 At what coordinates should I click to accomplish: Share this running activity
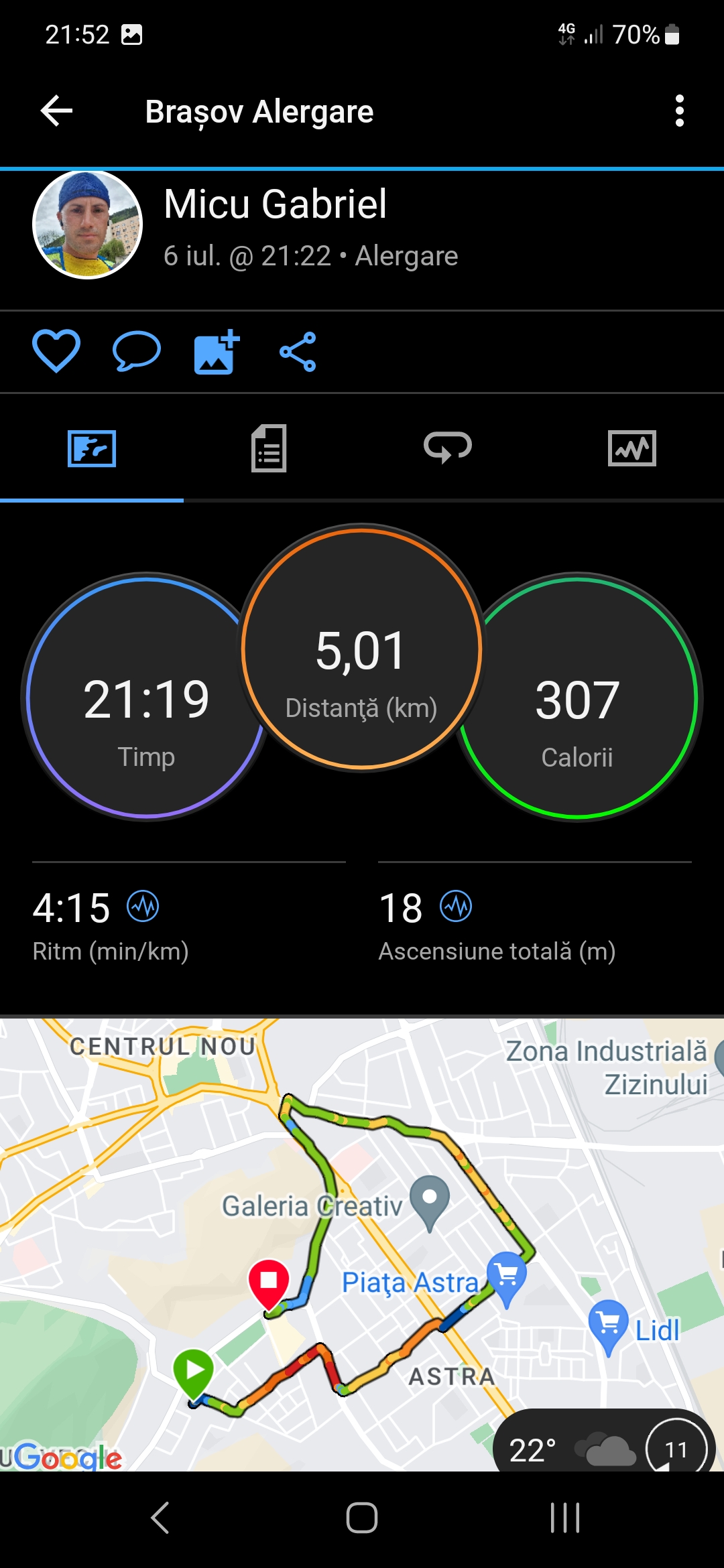pos(298,351)
